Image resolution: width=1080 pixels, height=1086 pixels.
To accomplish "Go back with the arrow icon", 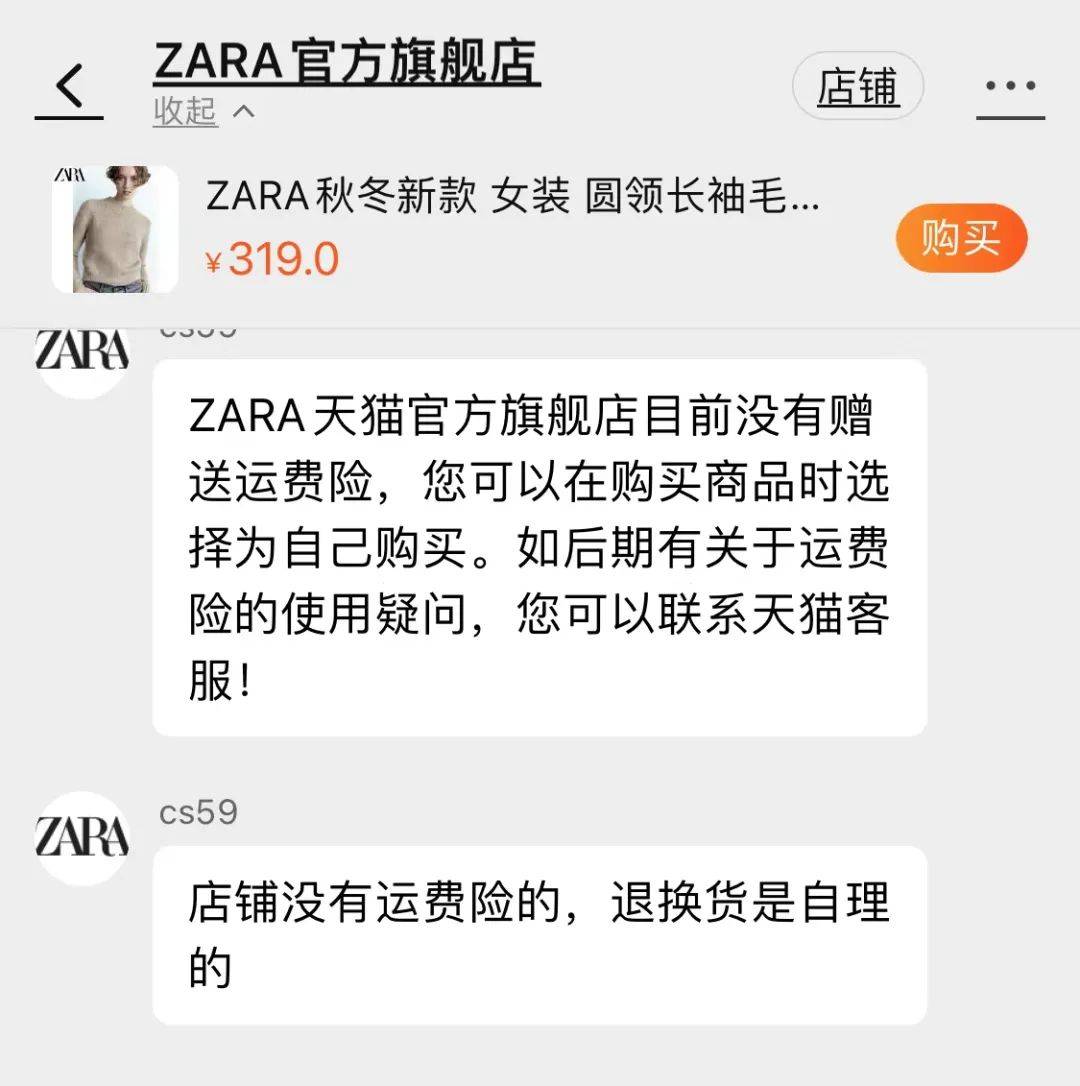I will pyautogui.click(x=68, y=87).
